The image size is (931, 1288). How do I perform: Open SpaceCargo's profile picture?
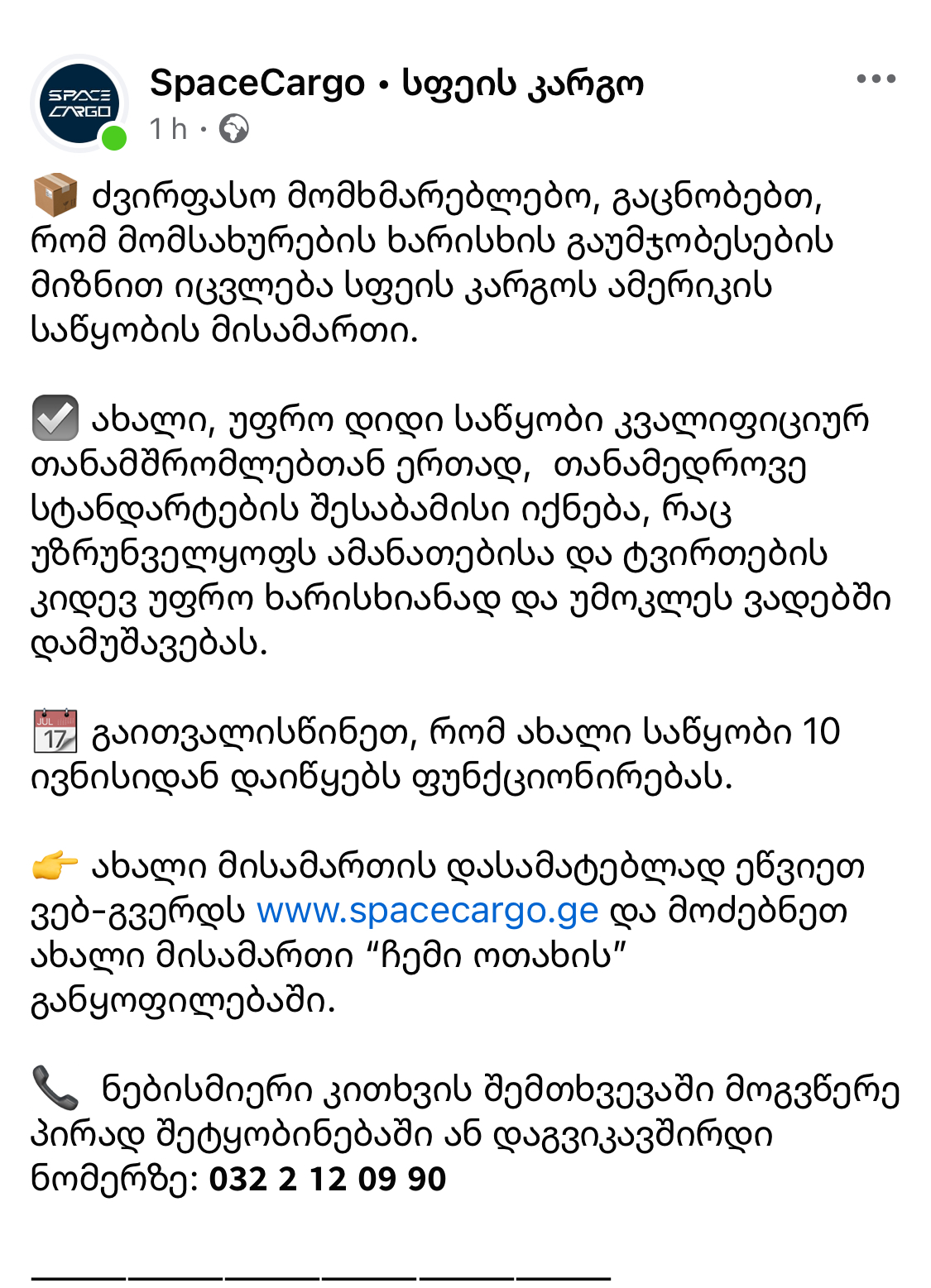click(x=79, y=103)
